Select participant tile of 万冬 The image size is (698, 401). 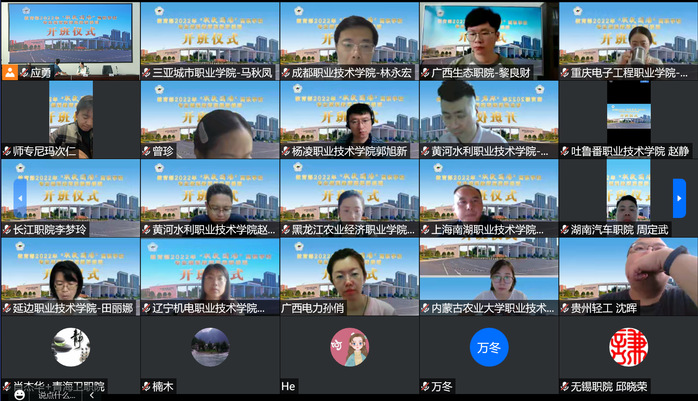(488, 350)
